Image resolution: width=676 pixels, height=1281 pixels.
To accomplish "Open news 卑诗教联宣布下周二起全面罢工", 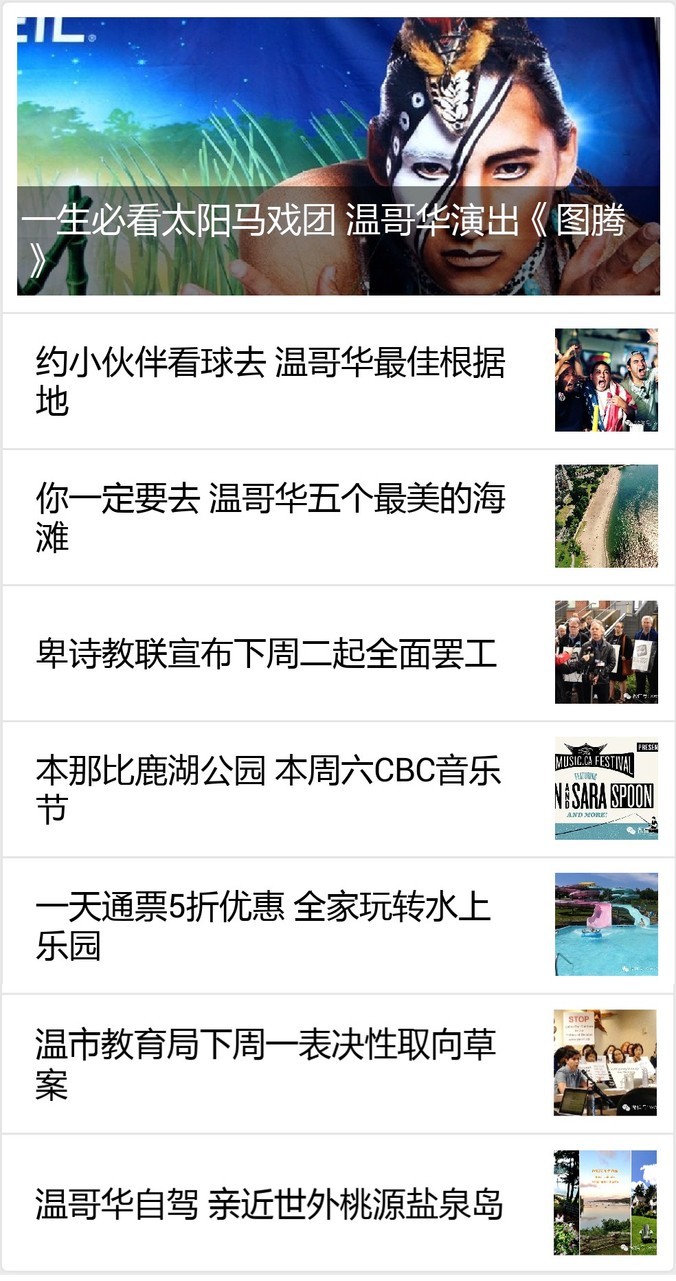I will pos(267,654).
